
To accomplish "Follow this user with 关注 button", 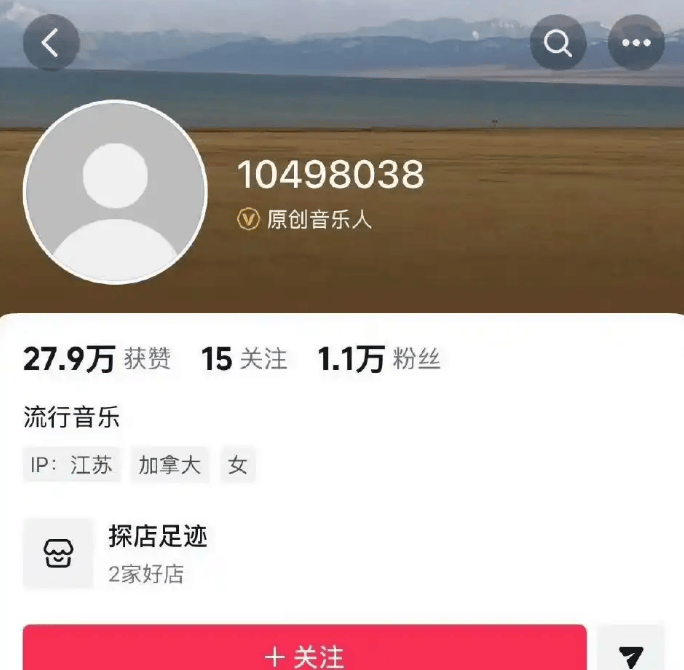I will (x=304, y=653).
